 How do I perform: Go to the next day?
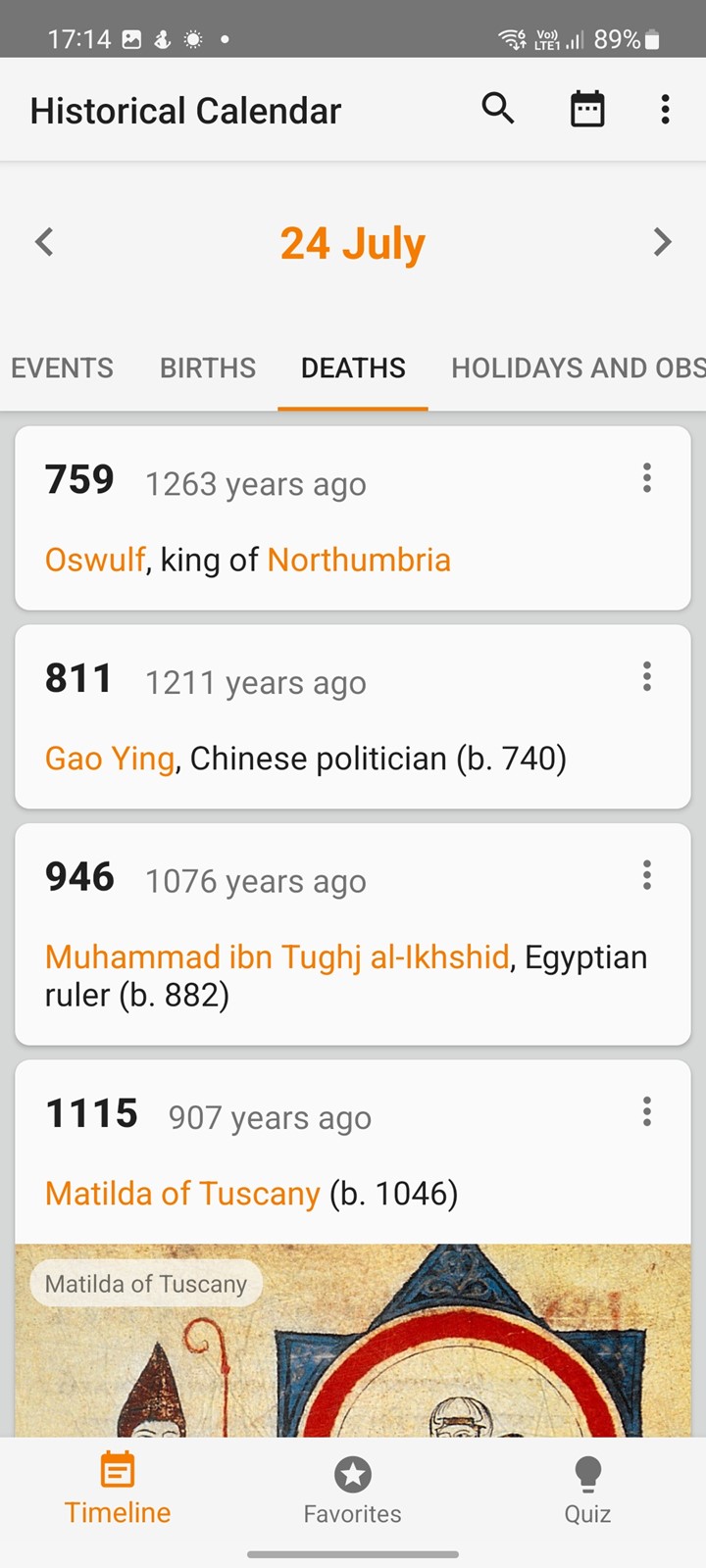[662, 242]
